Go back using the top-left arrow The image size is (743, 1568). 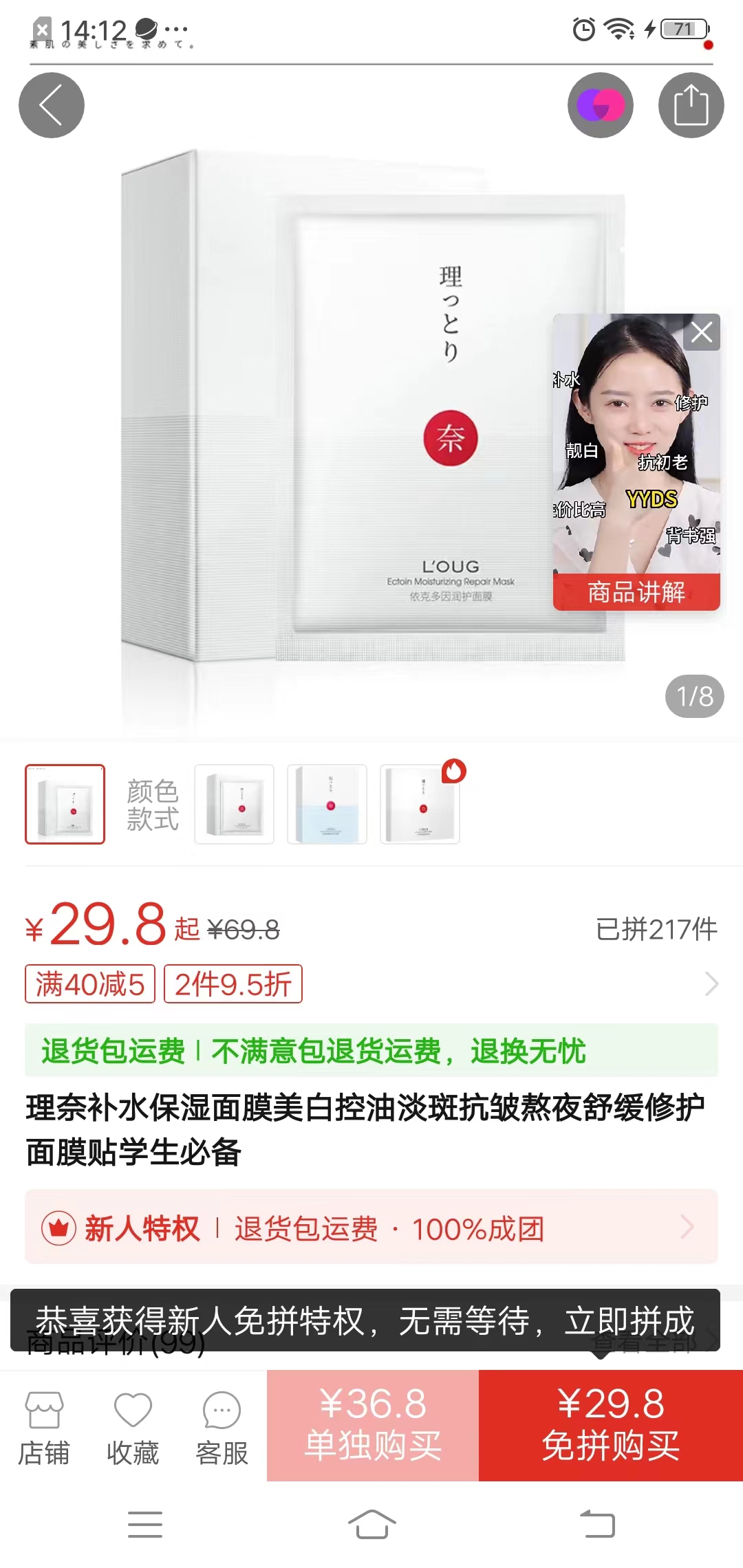(52, 105)
